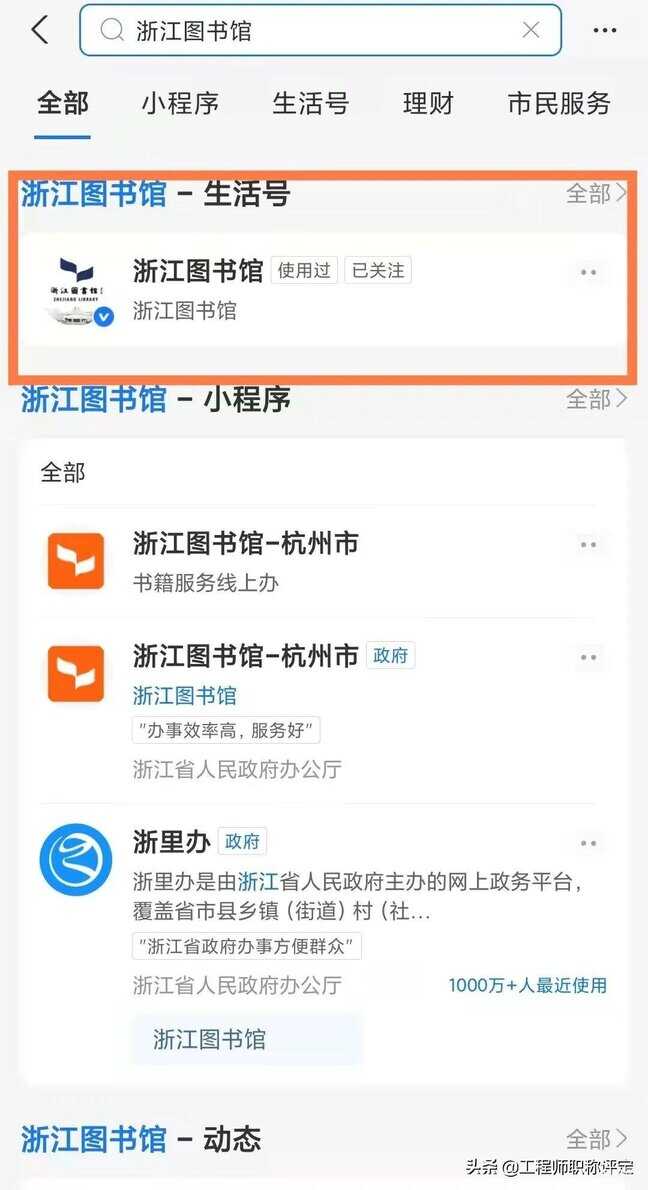Tap more options for the 浙里办 row
The width and height of the screenshot is (648, 1190).
[x=589, y=843]
